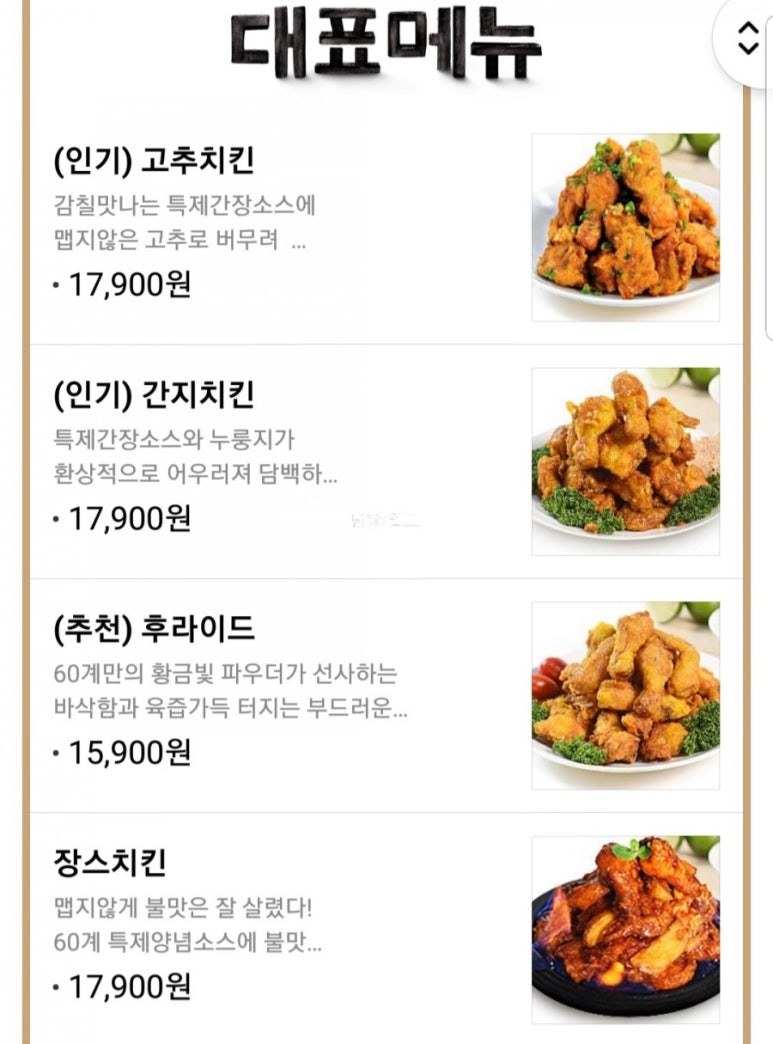Tap the up-down arrows floating button
This screenshot has width=773, height=1044.
[x=747, y=36]
